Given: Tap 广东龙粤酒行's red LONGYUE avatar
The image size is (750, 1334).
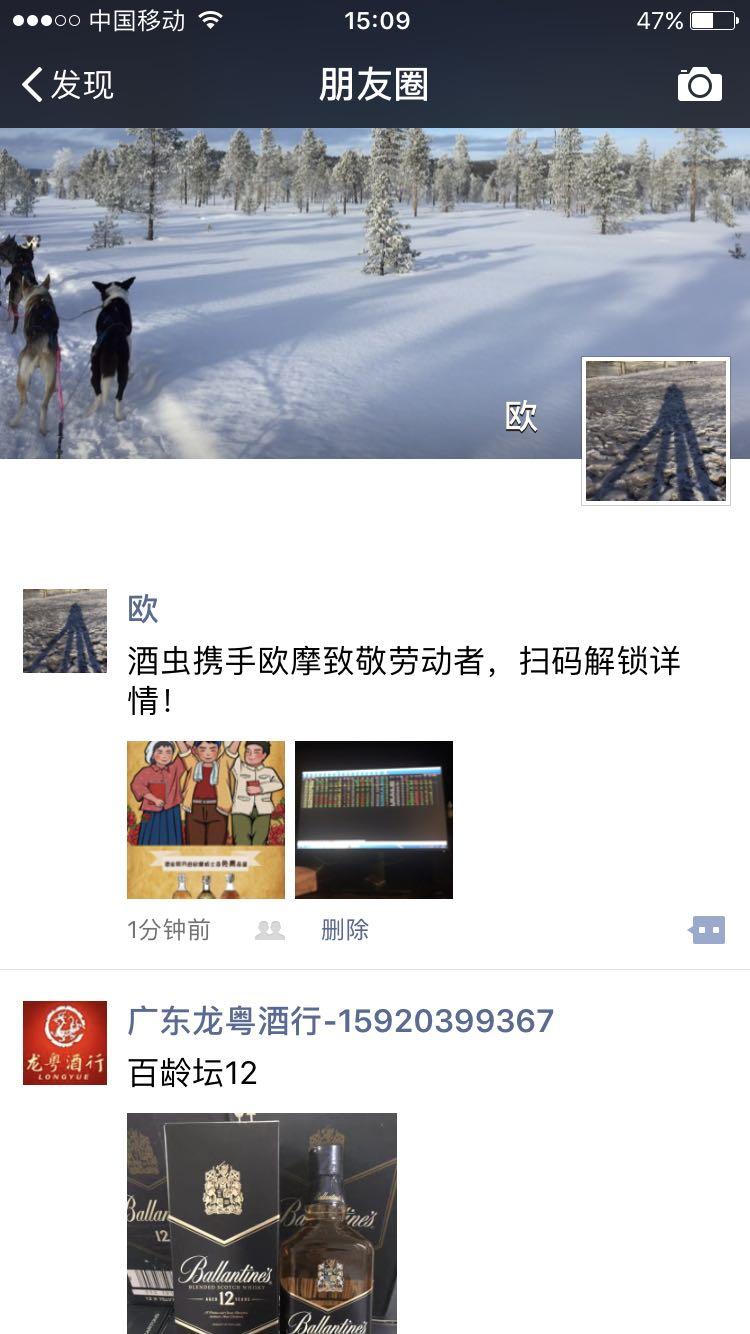Looking at the screenshot, I should tap(64, 1033).
